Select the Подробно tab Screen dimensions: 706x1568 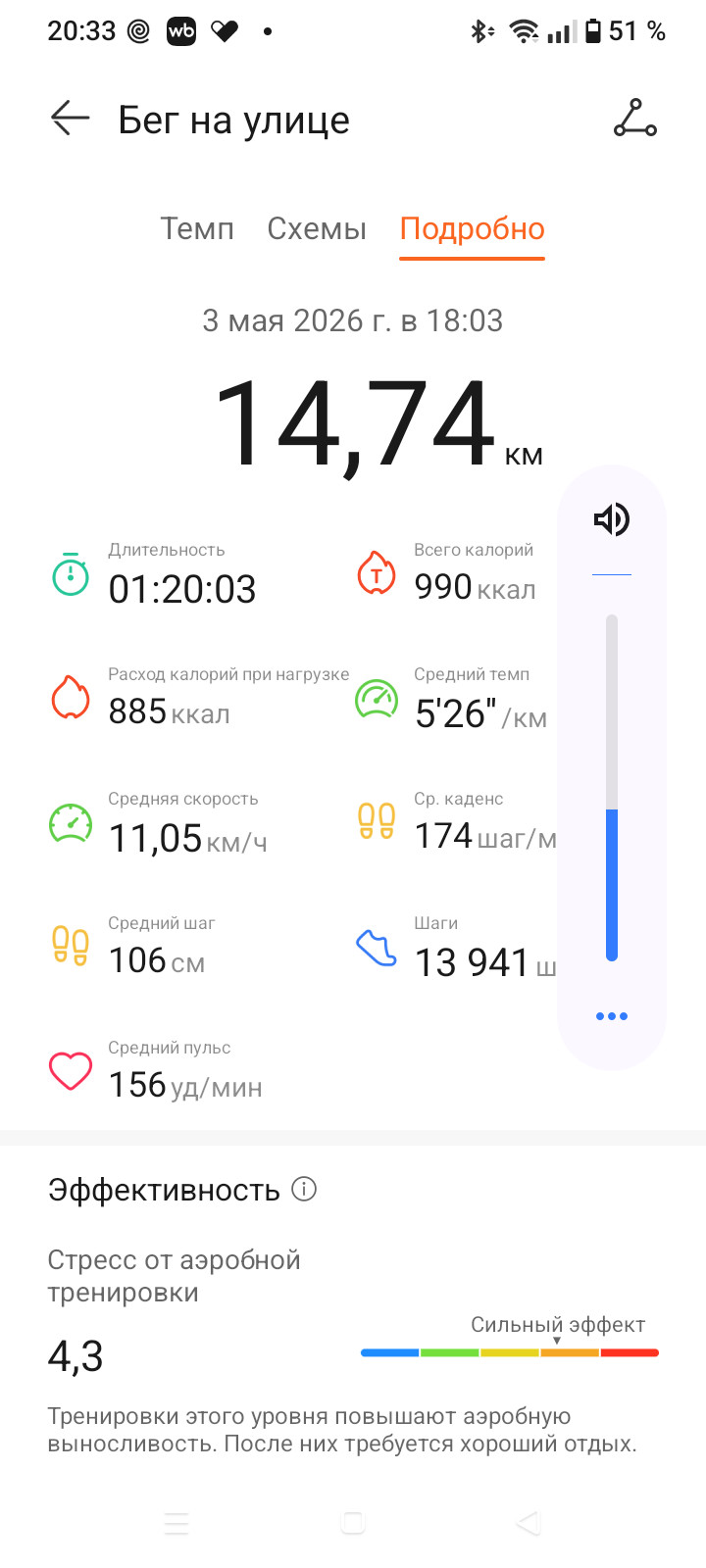(472, 229)
